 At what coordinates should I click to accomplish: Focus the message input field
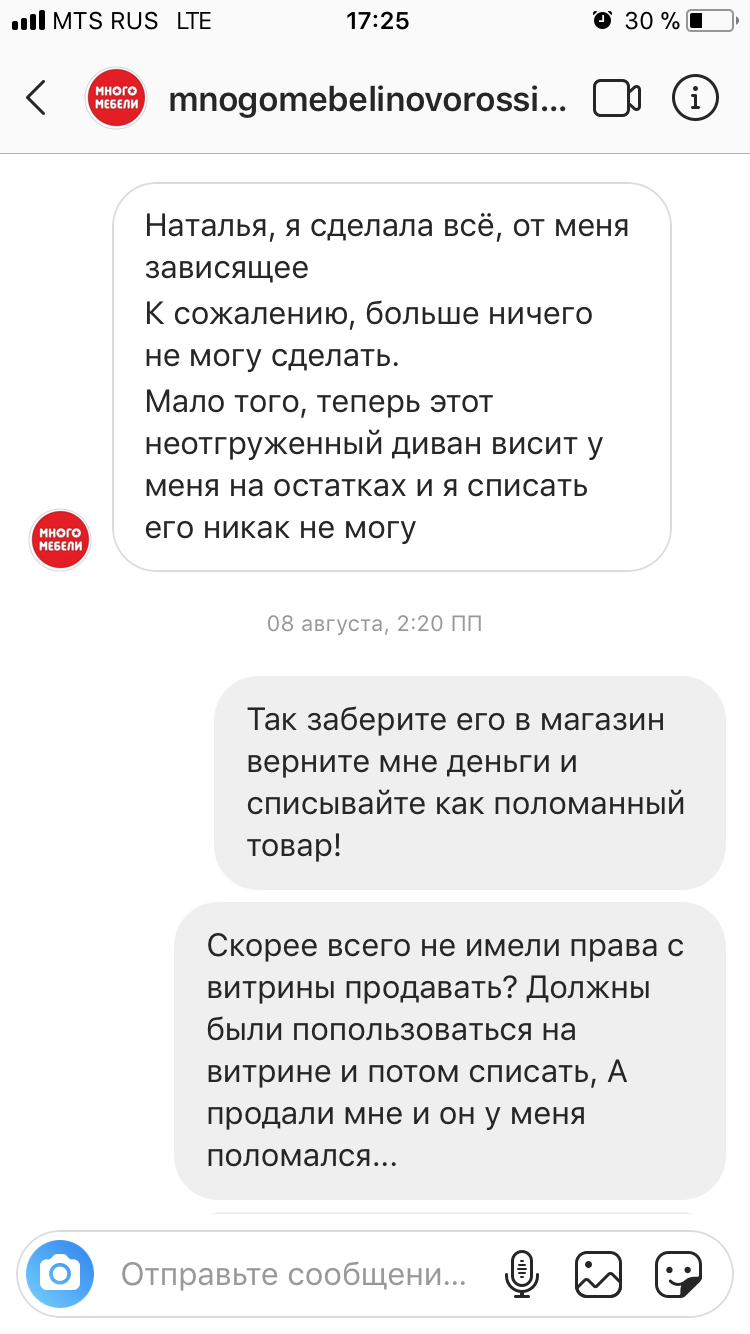pyautogui.click(x=294, y=1275)
